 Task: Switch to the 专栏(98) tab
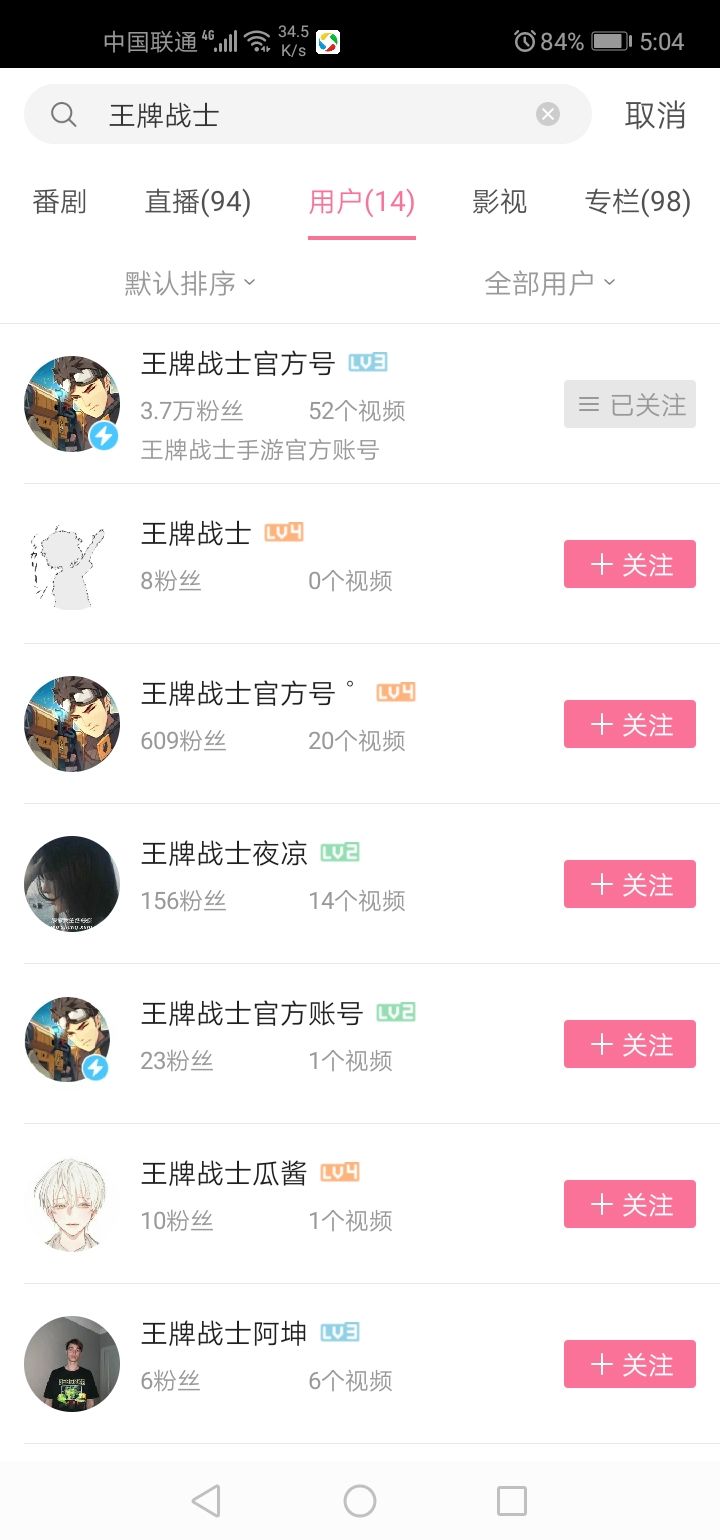[x=638, y=202]
